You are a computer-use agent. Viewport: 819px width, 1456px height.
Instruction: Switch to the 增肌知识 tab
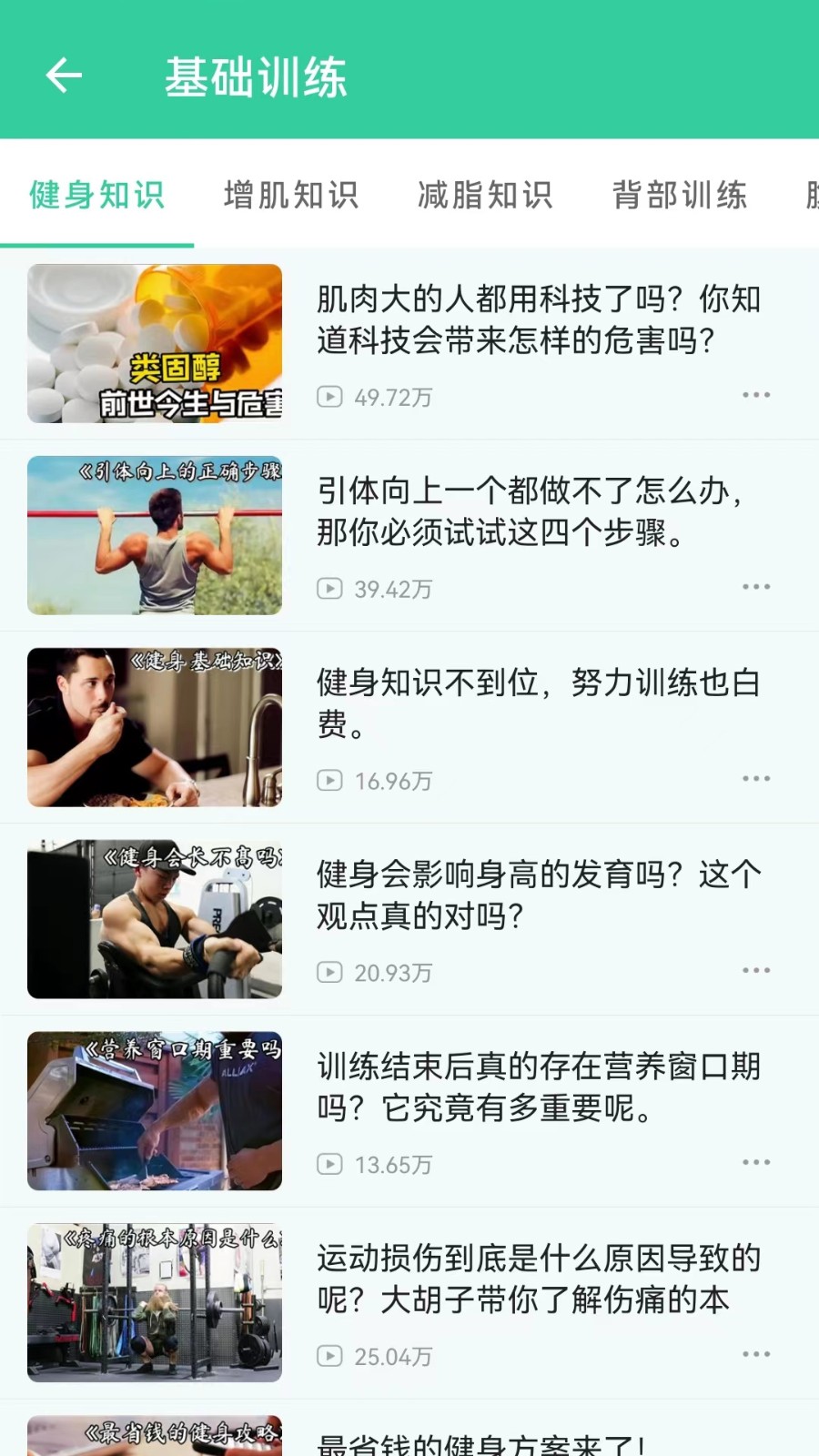click(x=291, y=195)
